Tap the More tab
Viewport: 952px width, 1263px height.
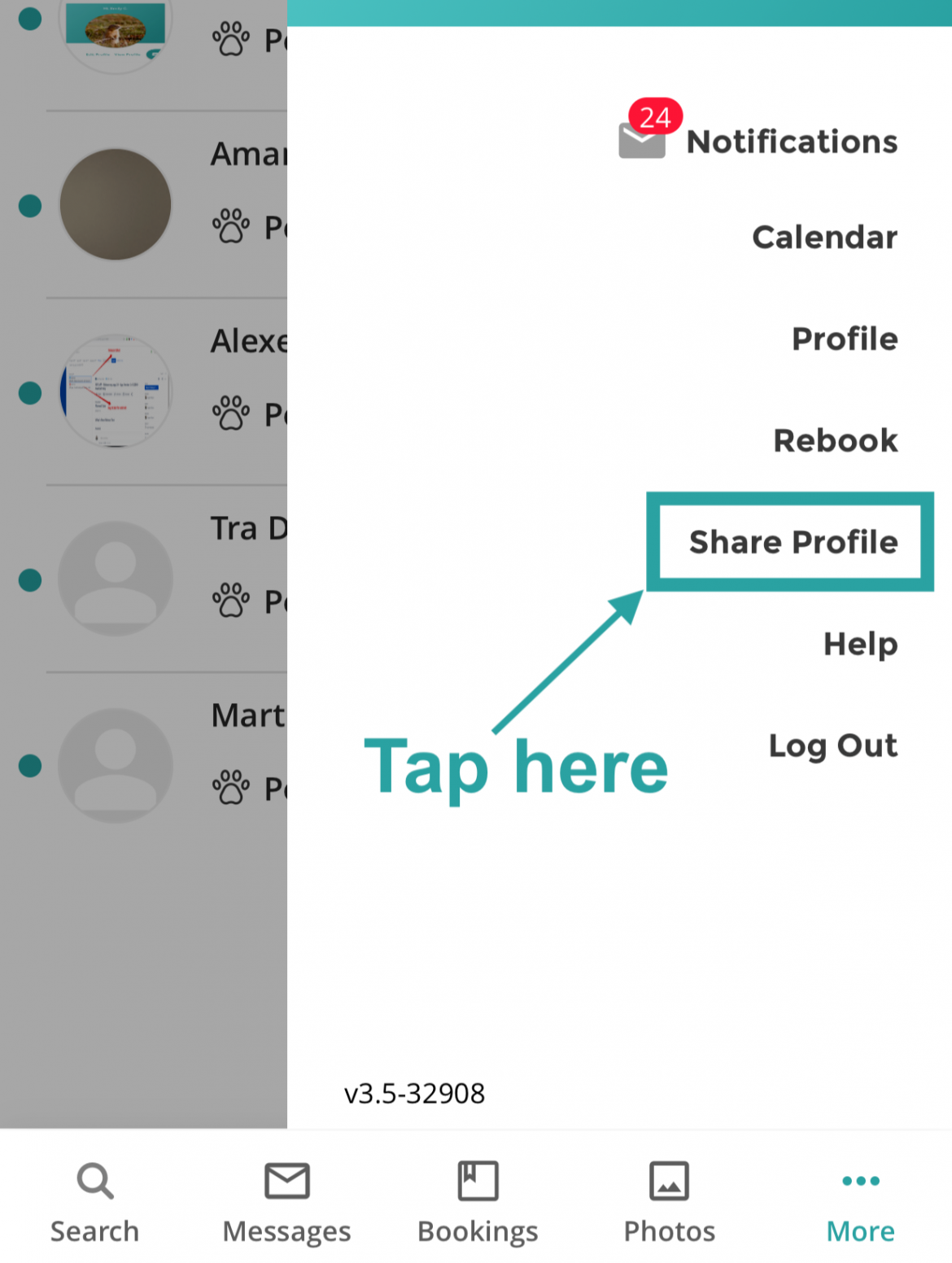[860, 1203]
